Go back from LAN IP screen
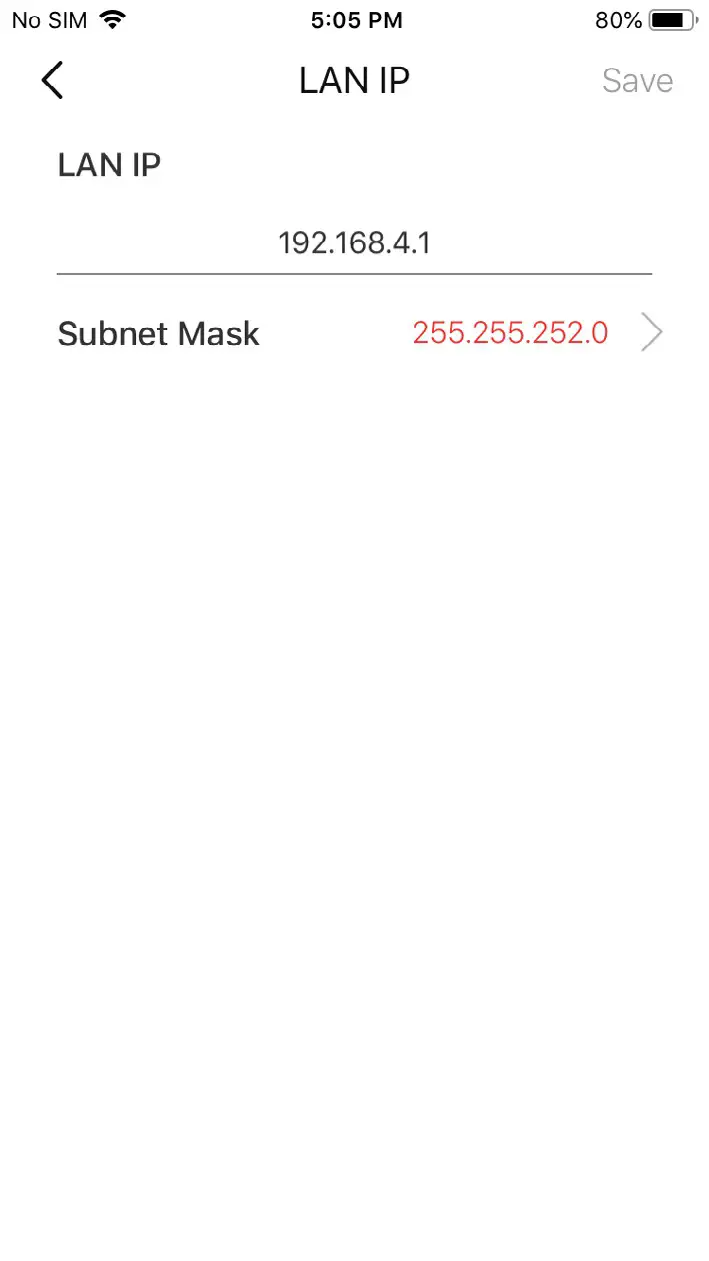This screenshot has width=709, height=1261. [x=52, y=81]
